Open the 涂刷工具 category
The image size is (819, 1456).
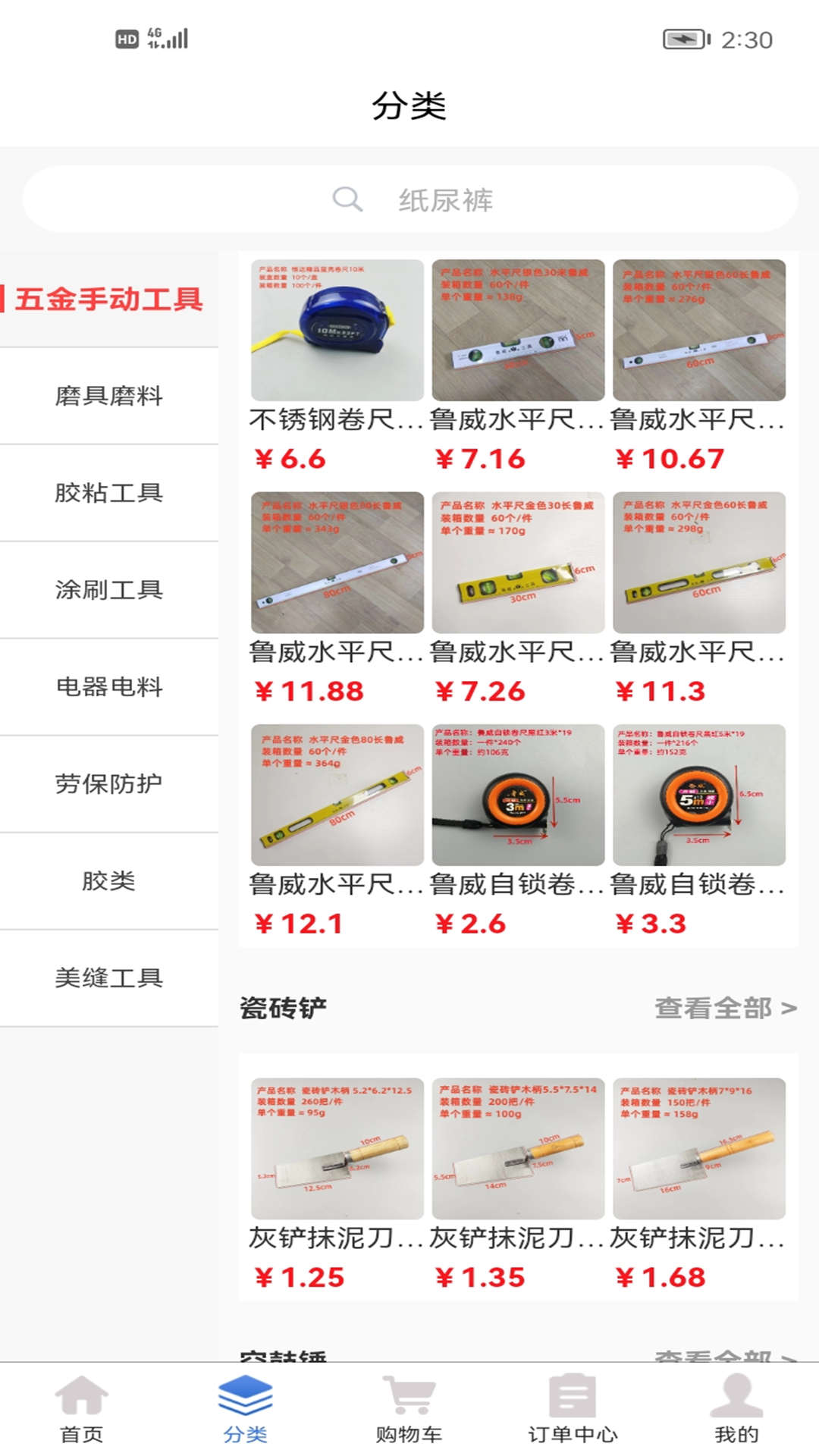pos(108,590)
